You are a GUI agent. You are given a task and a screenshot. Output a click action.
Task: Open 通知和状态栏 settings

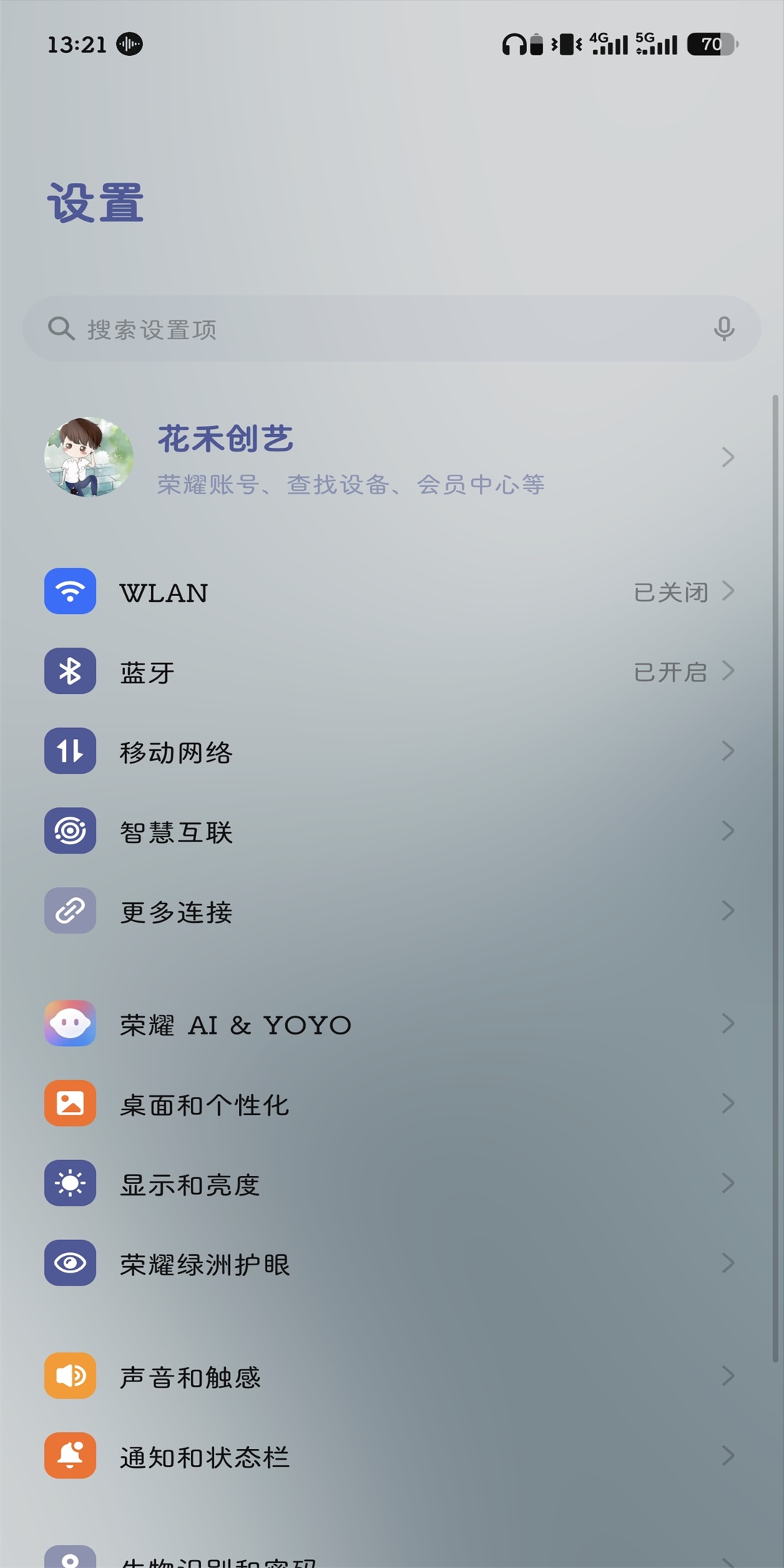tap(392, 1456)
